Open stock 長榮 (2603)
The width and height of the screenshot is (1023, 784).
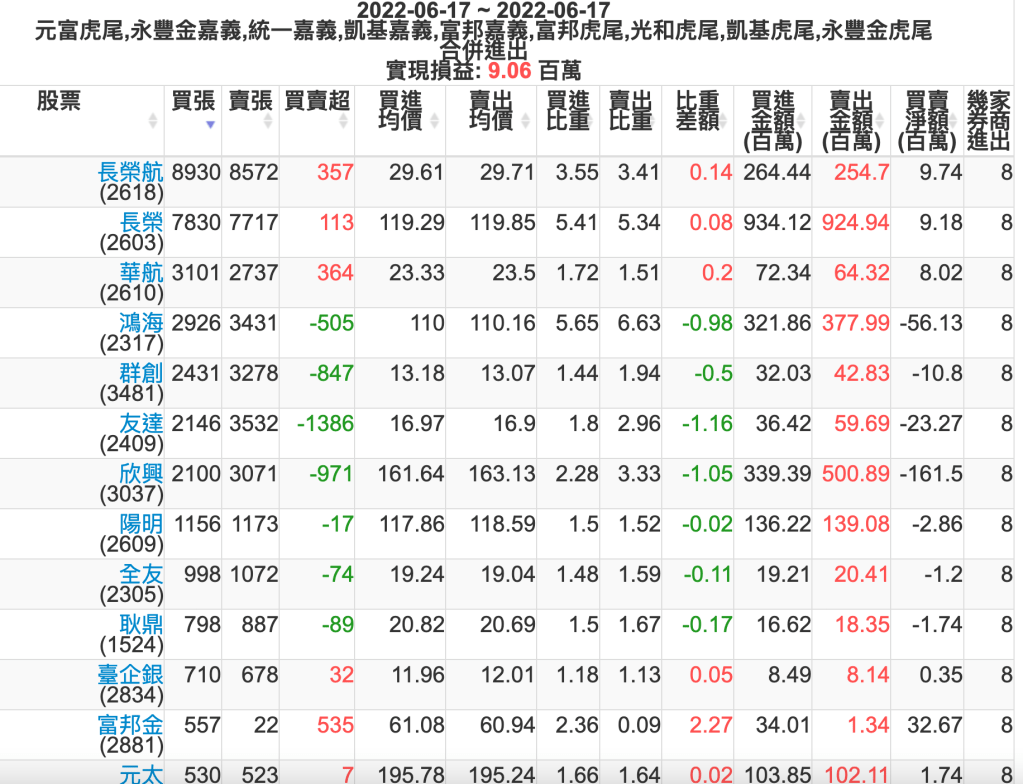click(141, 222)
